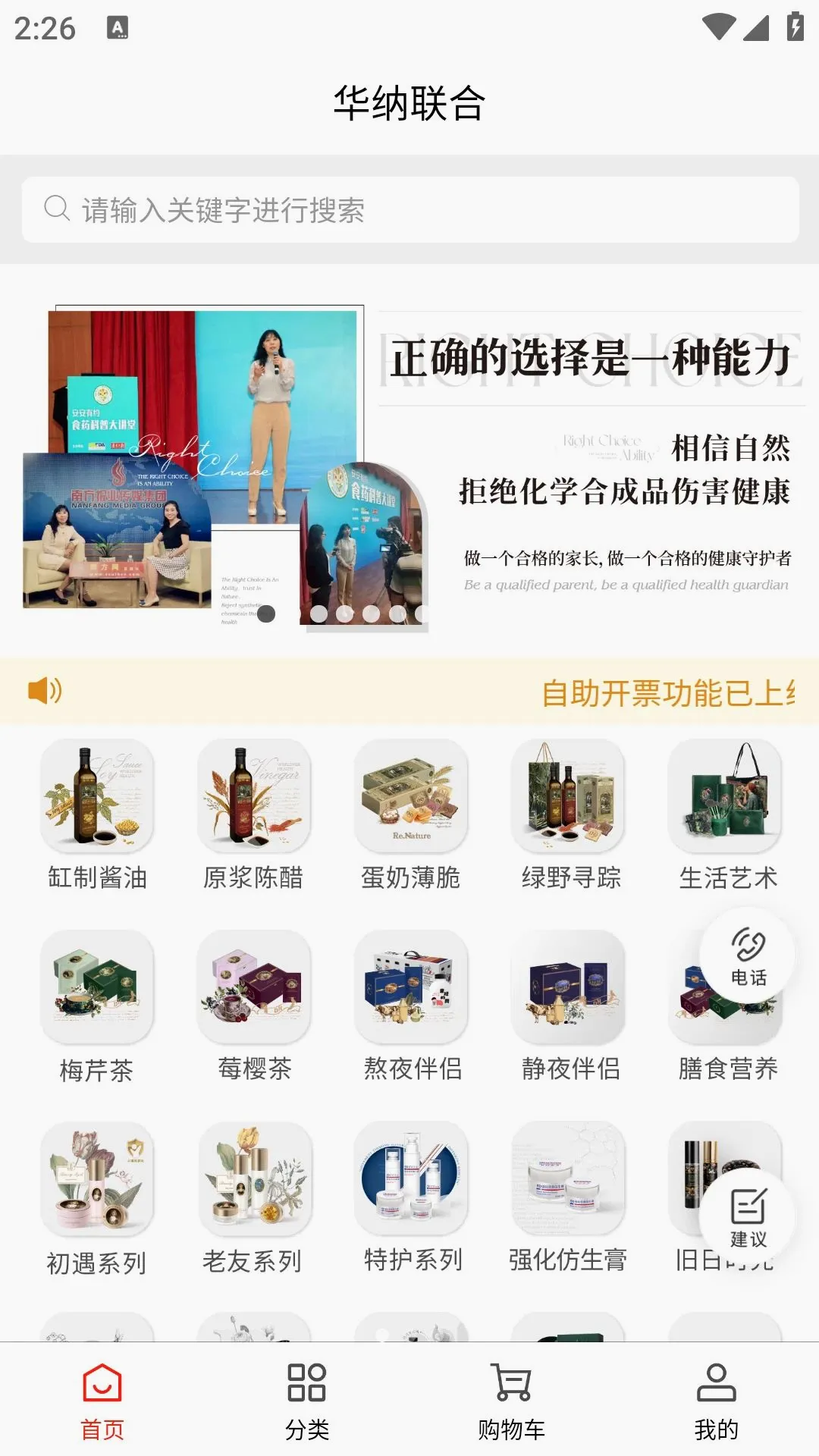This screenshot has height=1456, width=819.
Task: Select the 蛋奶薄脆 category
Action: tap(411, 816)
